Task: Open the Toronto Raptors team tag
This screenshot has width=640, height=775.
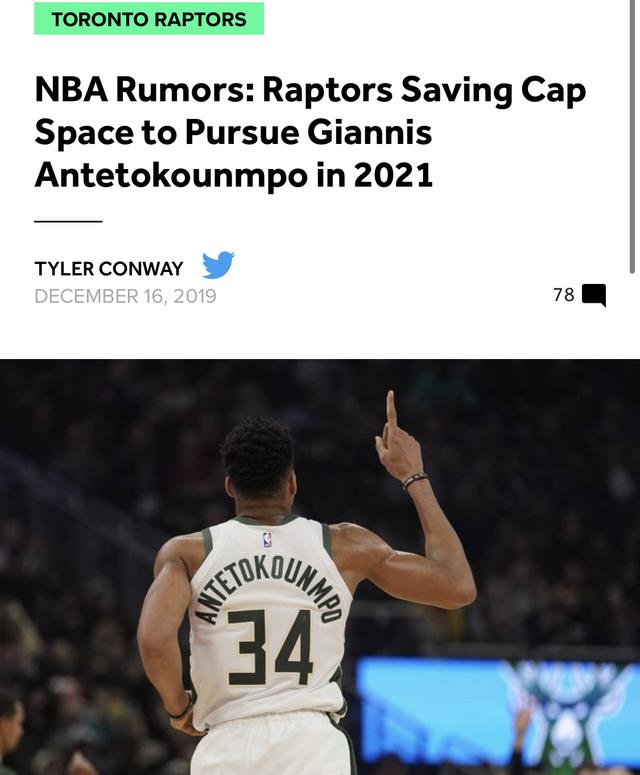Action: click(149, 19)
